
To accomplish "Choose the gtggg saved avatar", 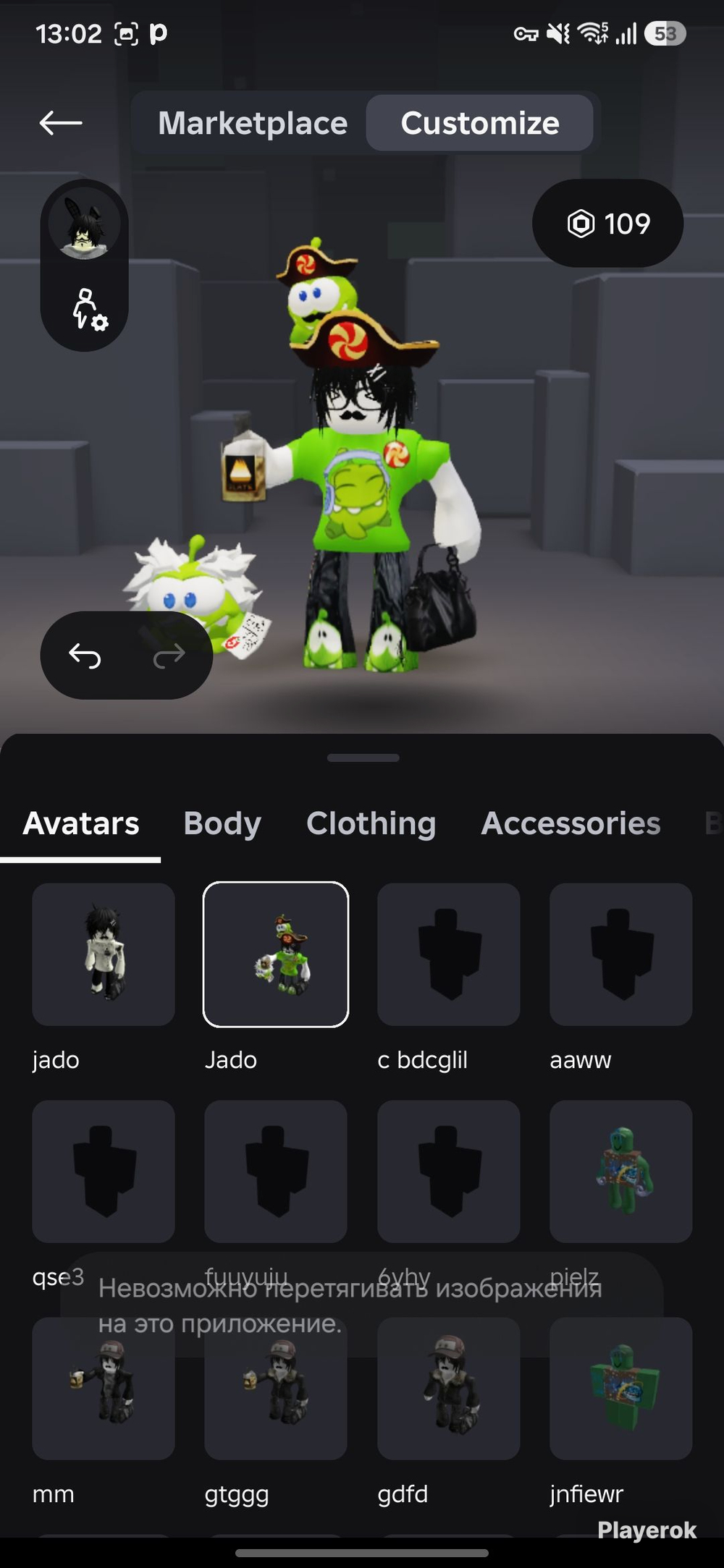I will [276, 1389].
